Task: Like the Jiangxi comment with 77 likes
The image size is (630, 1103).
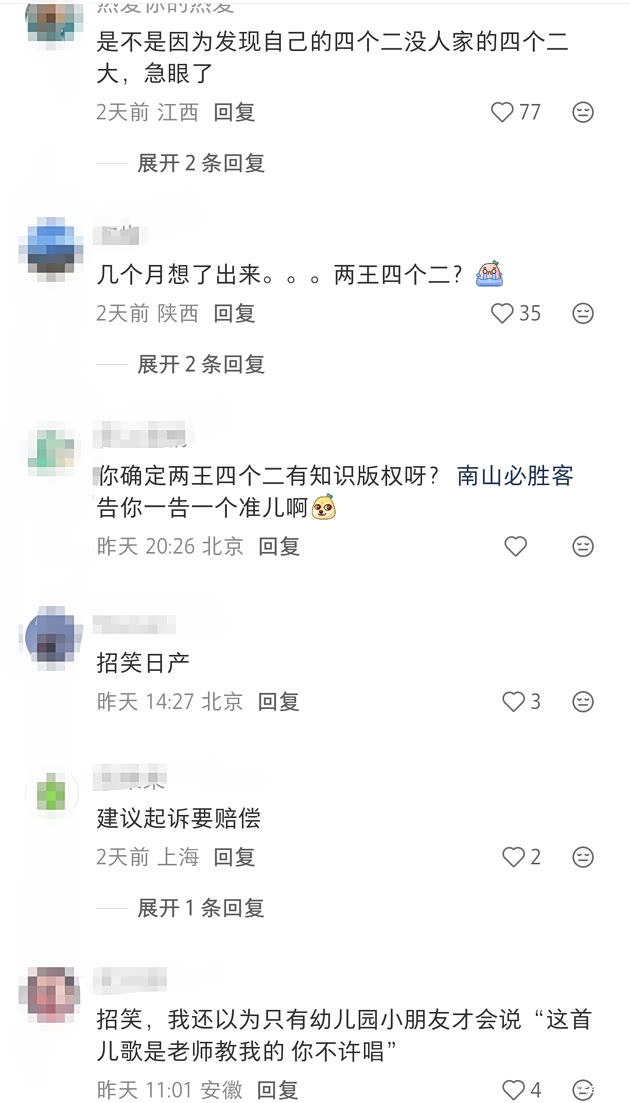Action: [502, 112]
